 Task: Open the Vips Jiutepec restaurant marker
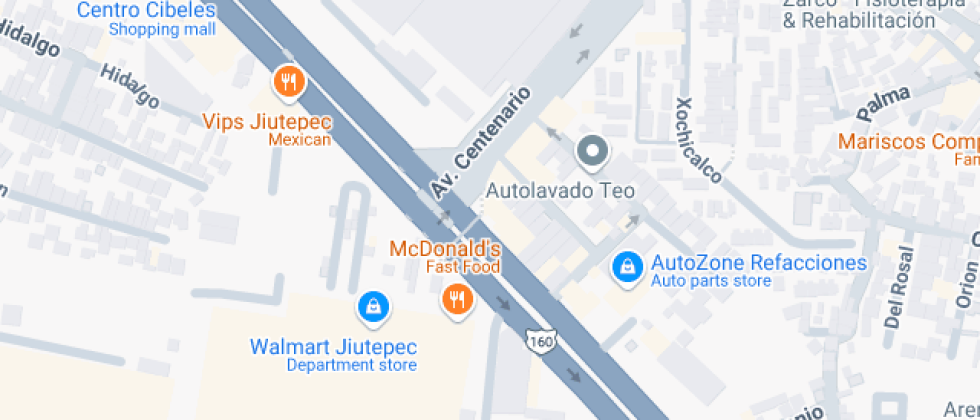[x=288, y=83]
